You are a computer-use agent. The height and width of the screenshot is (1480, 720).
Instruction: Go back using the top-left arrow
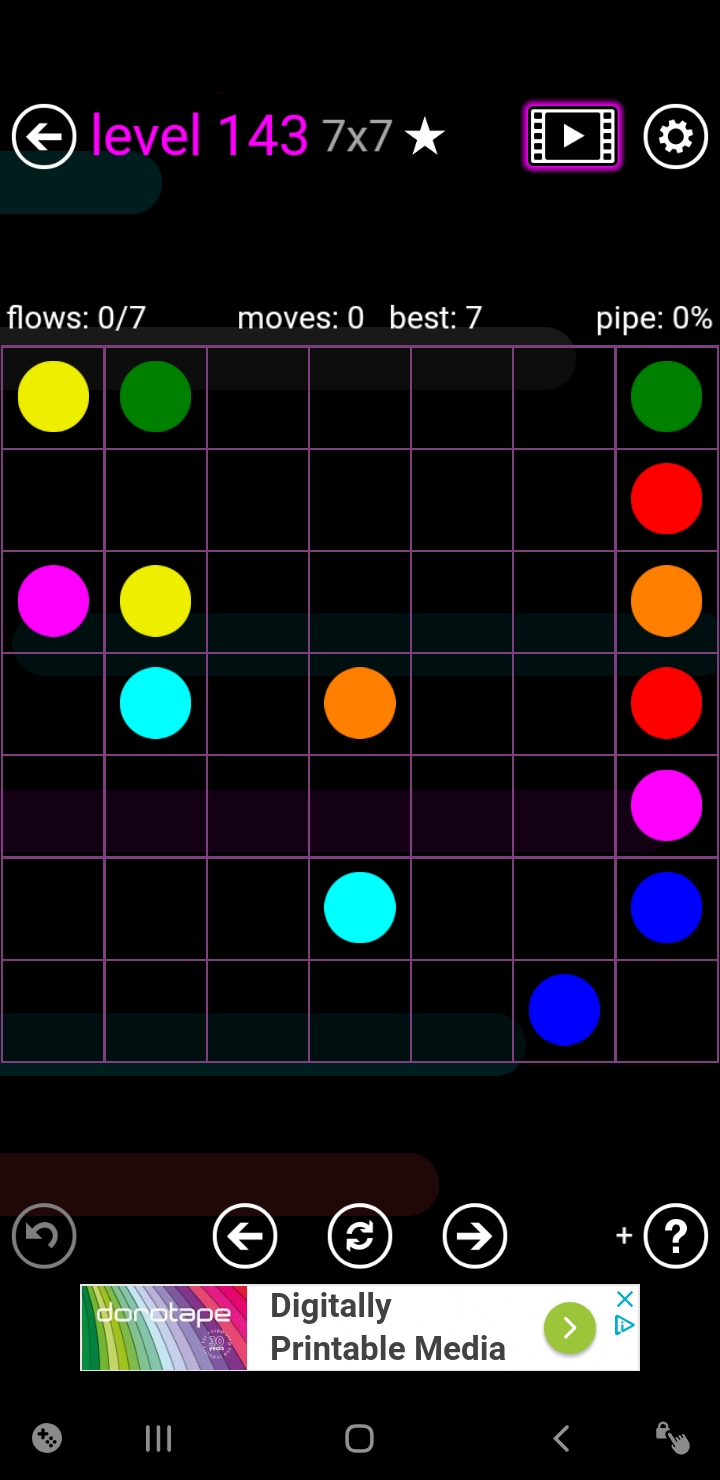(x=44, y=136)
